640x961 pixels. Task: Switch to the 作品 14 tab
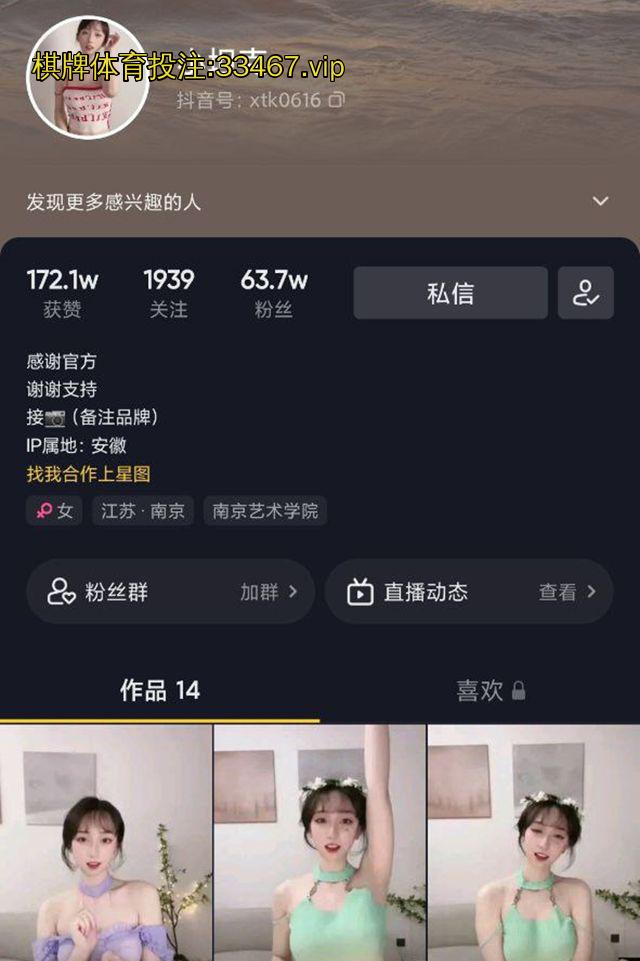click(x=160, y=690)
